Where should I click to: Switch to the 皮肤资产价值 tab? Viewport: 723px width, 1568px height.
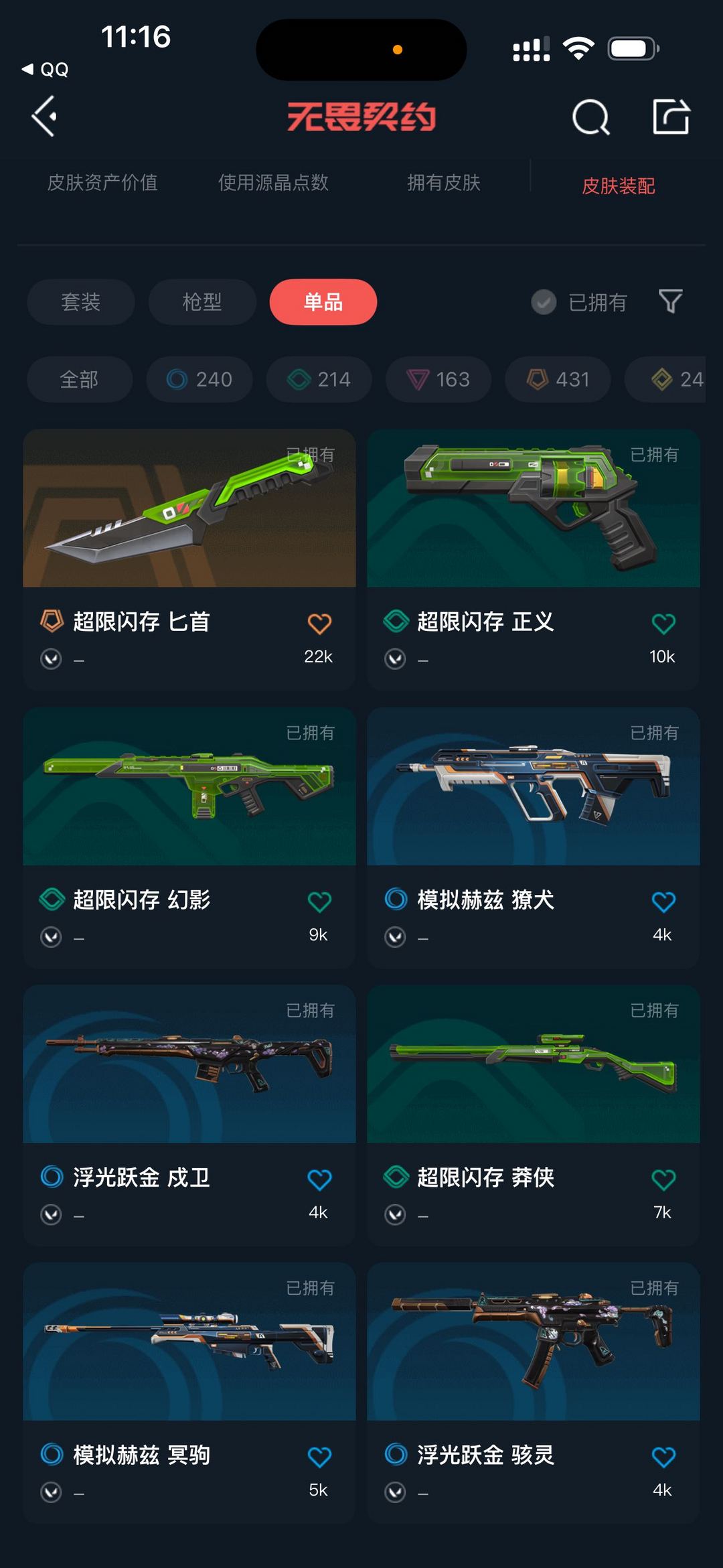102,183
